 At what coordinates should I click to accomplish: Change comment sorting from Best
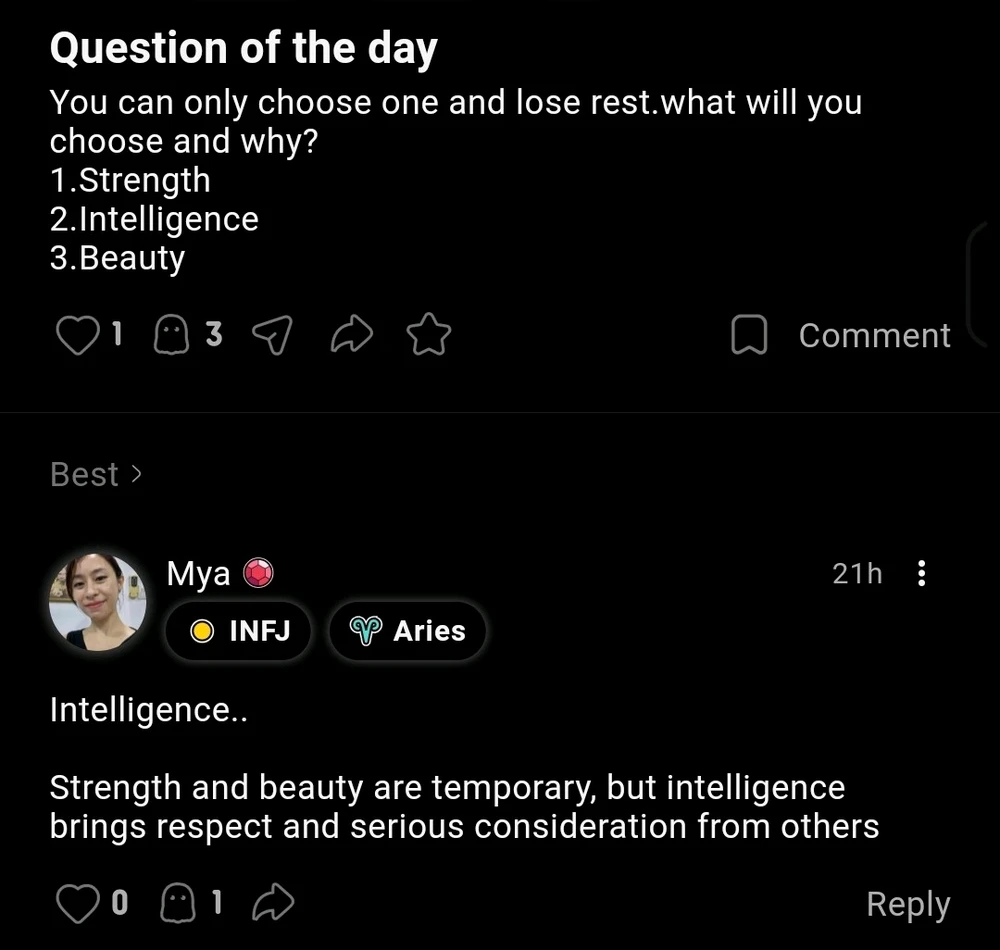click(x=96, y=474)
